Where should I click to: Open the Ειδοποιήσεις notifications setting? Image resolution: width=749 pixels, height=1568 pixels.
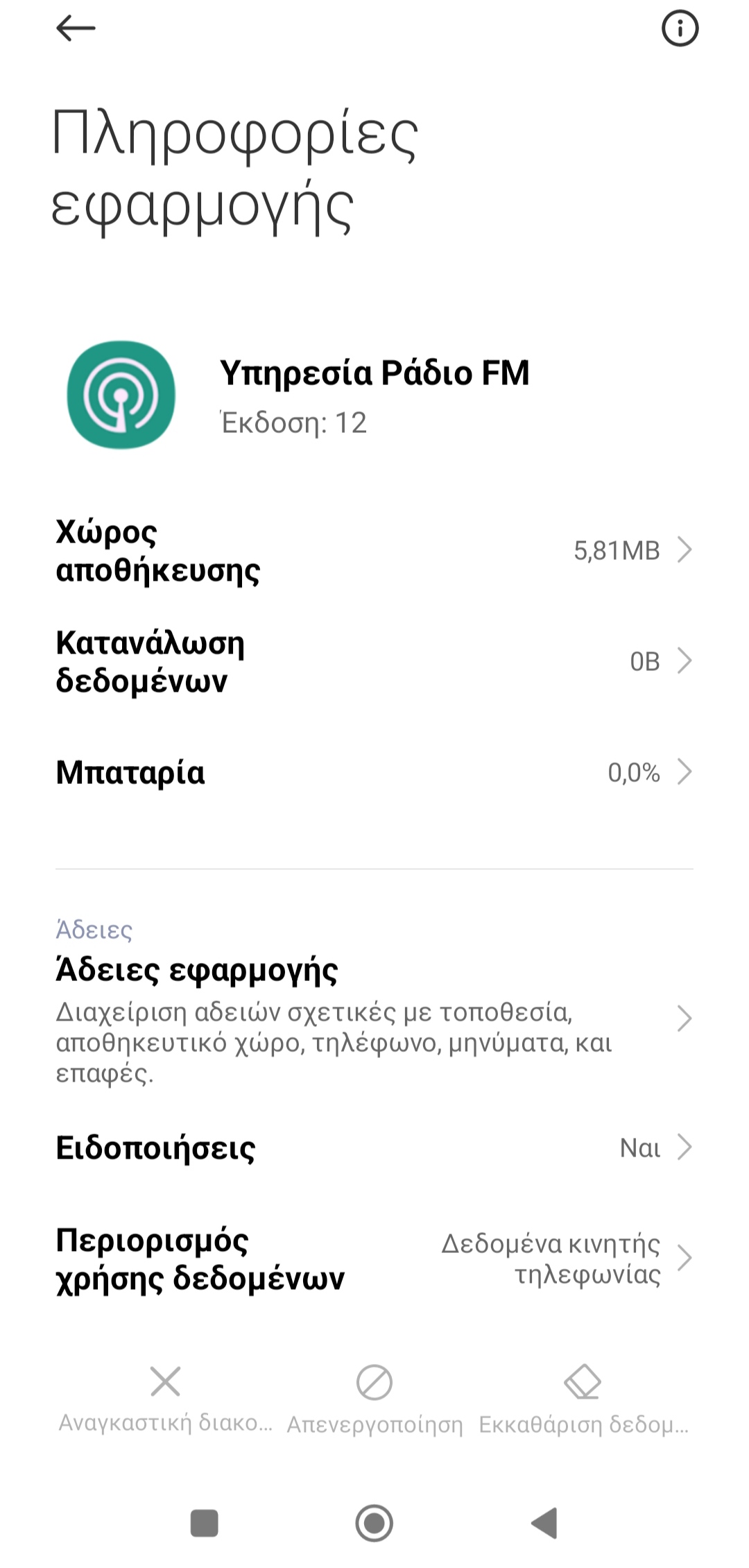374,1148
